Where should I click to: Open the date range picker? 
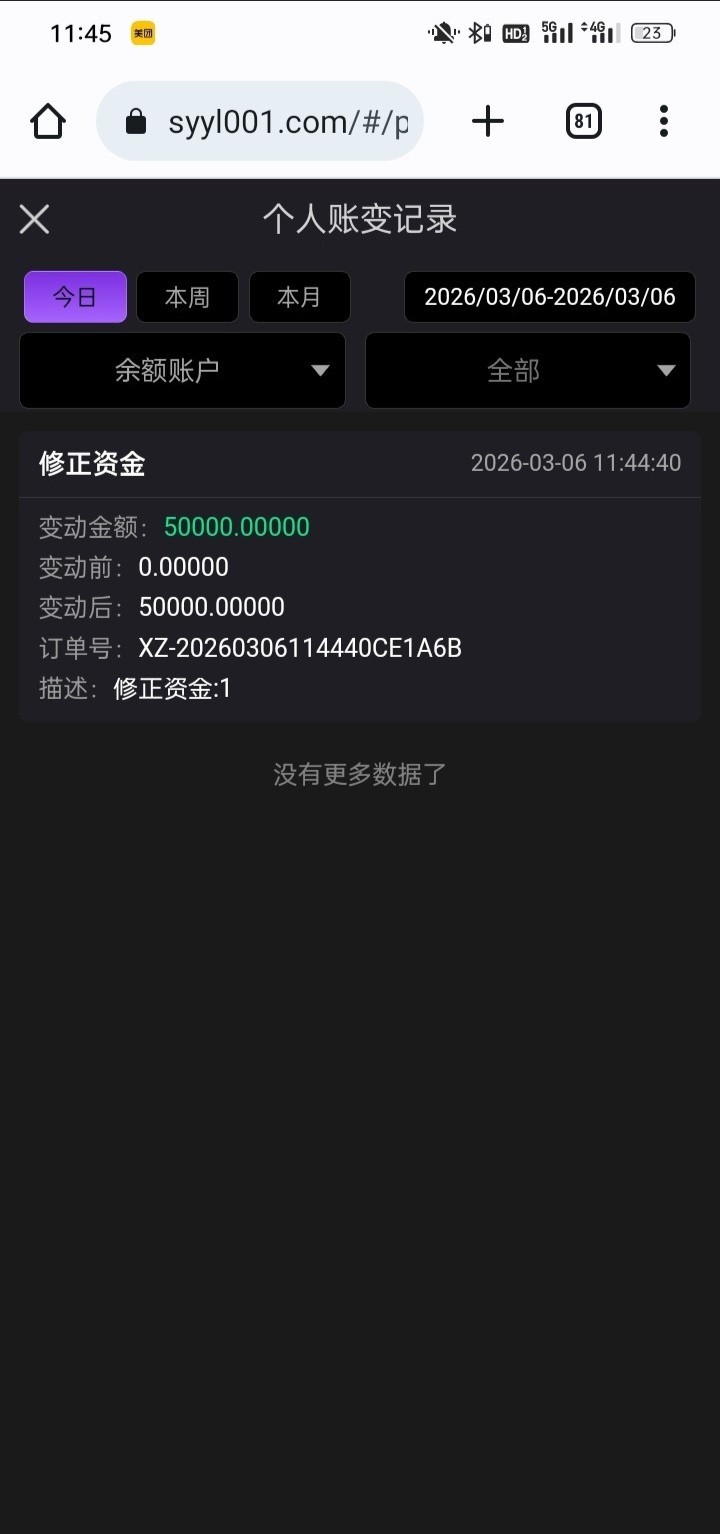(x=549, y=297)
